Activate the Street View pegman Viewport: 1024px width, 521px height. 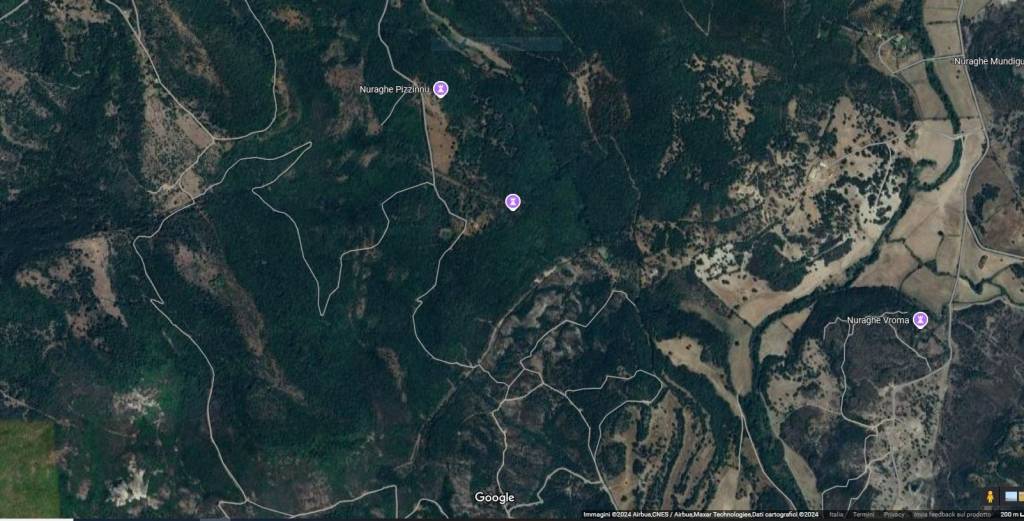[991, 497]
